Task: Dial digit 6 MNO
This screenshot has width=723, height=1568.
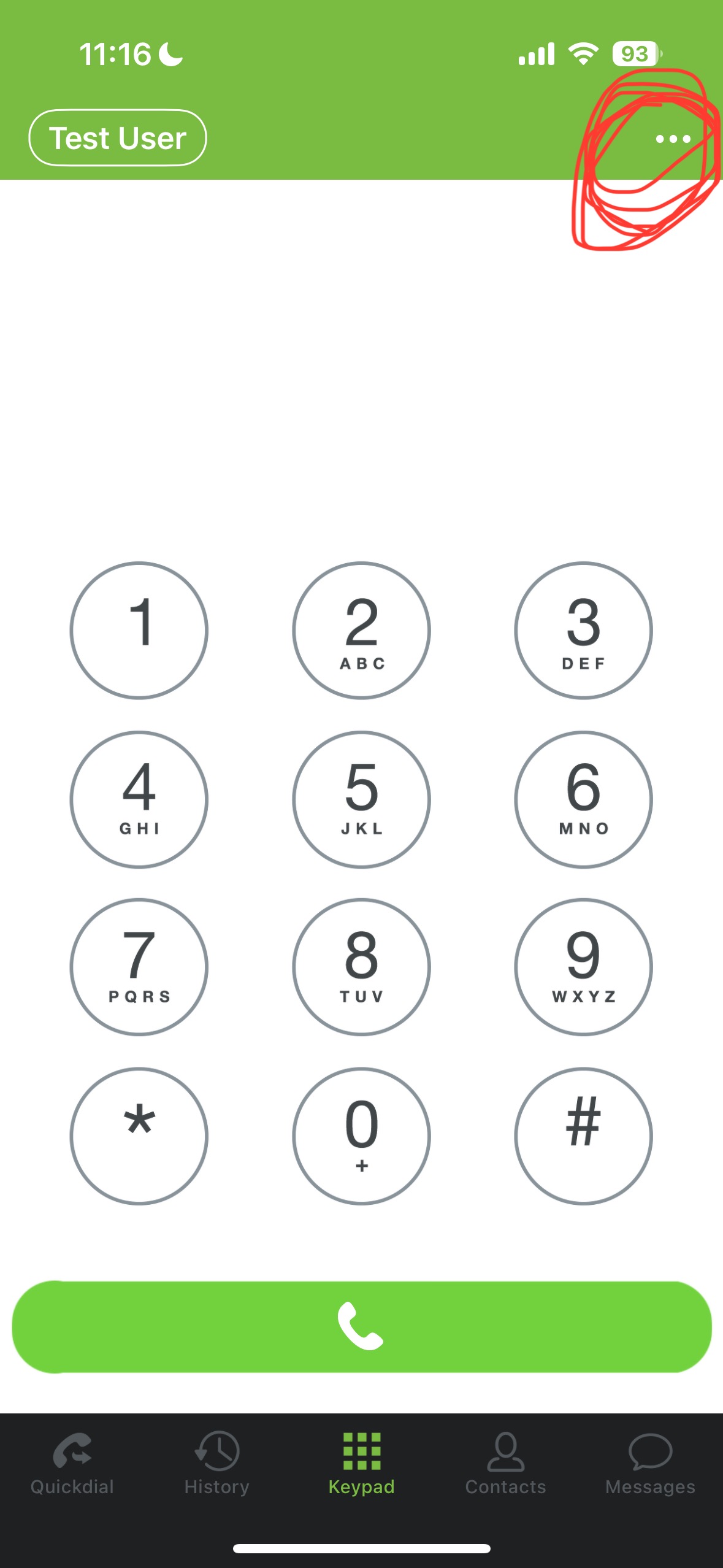Action: click(x=583, y=799)
